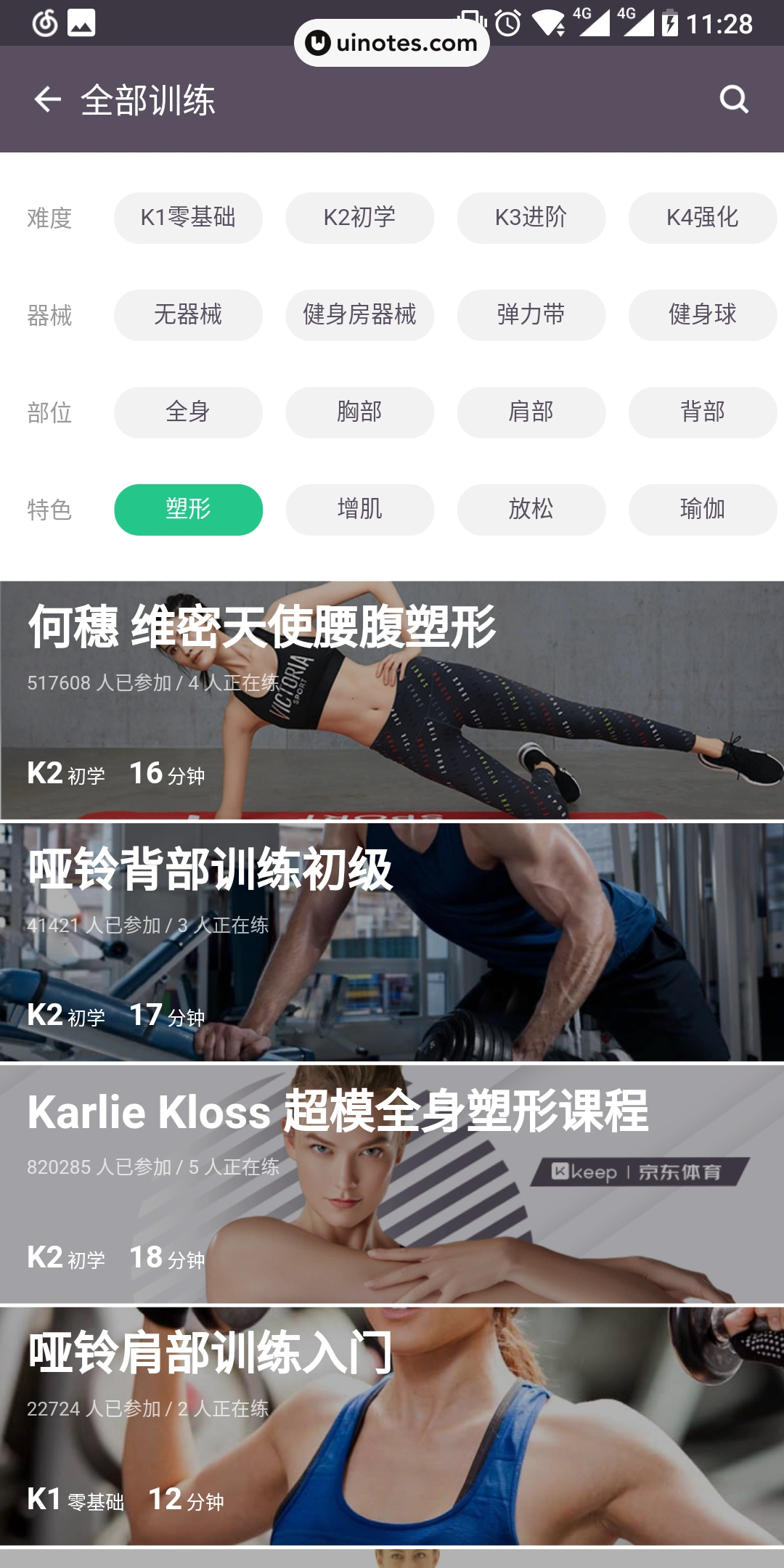Open 哑铃肩部训练入门 workout card
784x1568 pixels.
tap(392, 1426)
